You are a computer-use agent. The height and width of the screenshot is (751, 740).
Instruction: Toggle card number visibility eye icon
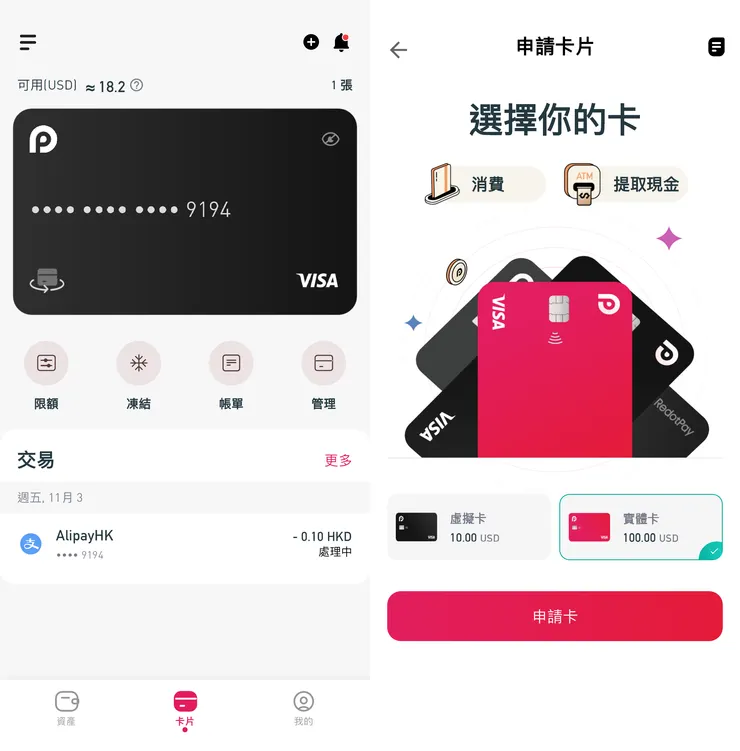(x=331, y=139)
